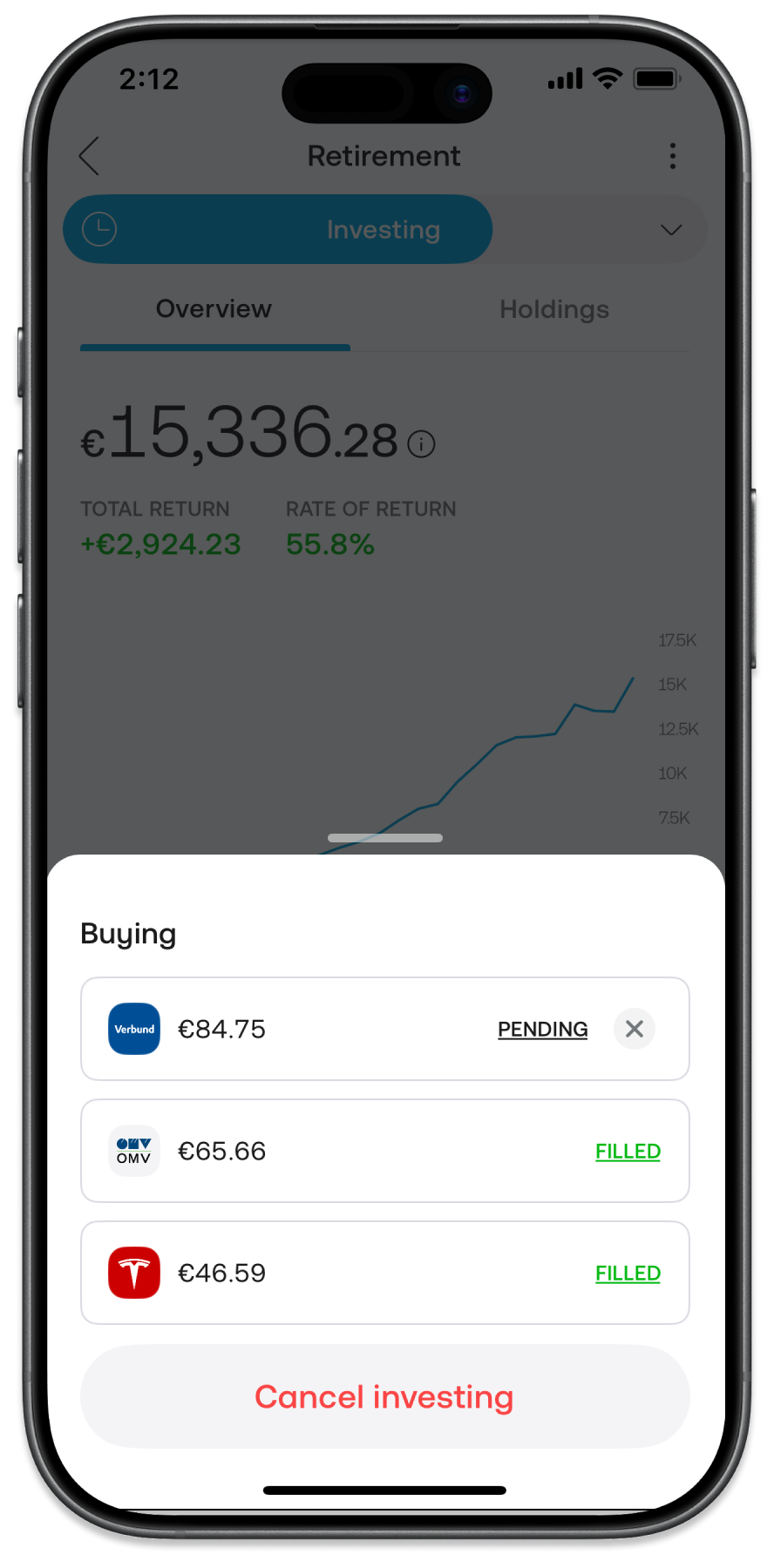The height and width of the screenshot is (1568, 774).
Task: Open the OMV €65.66 order card
Action: pyautogui.click(x=349, y=1151)
